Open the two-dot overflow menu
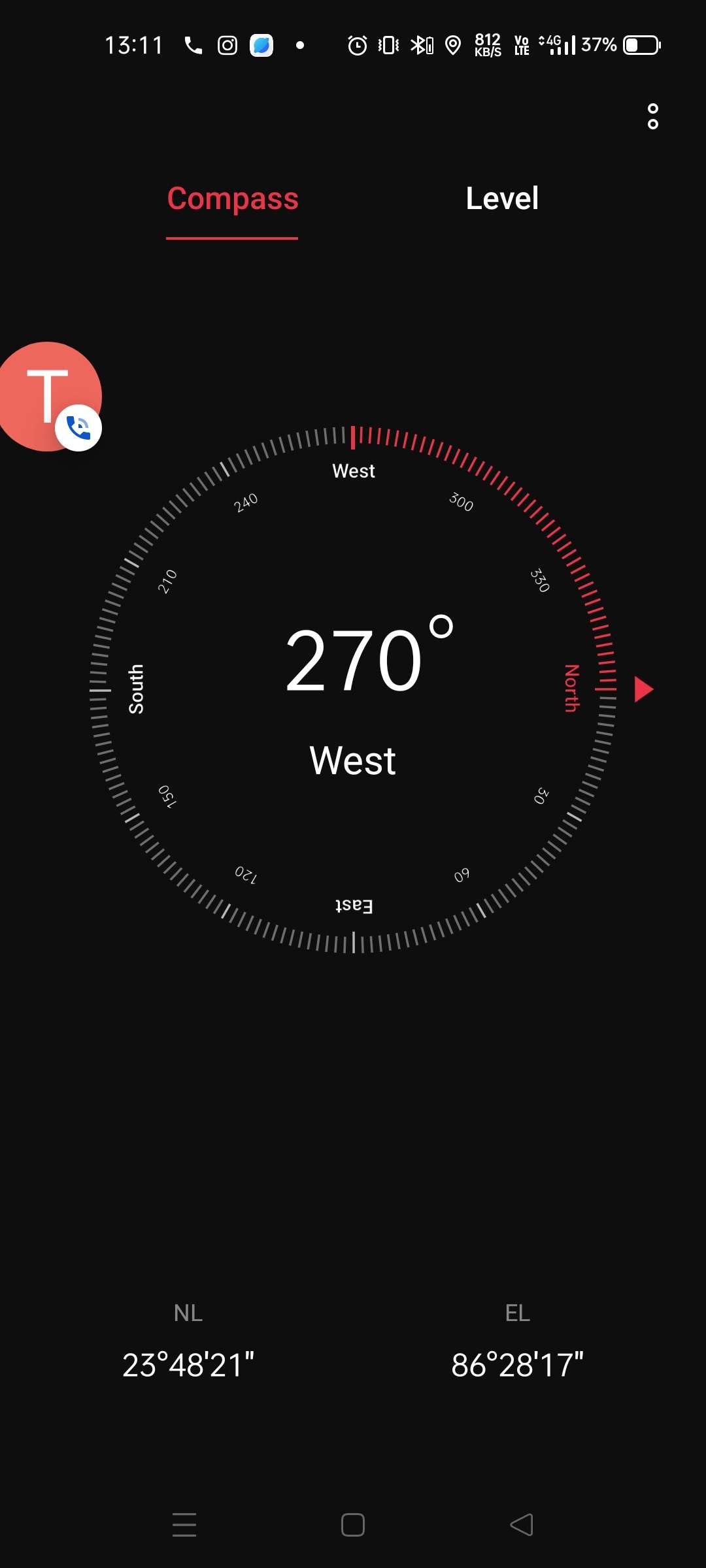The width and height of the screenshot is (706, 1568). point(652,116)
